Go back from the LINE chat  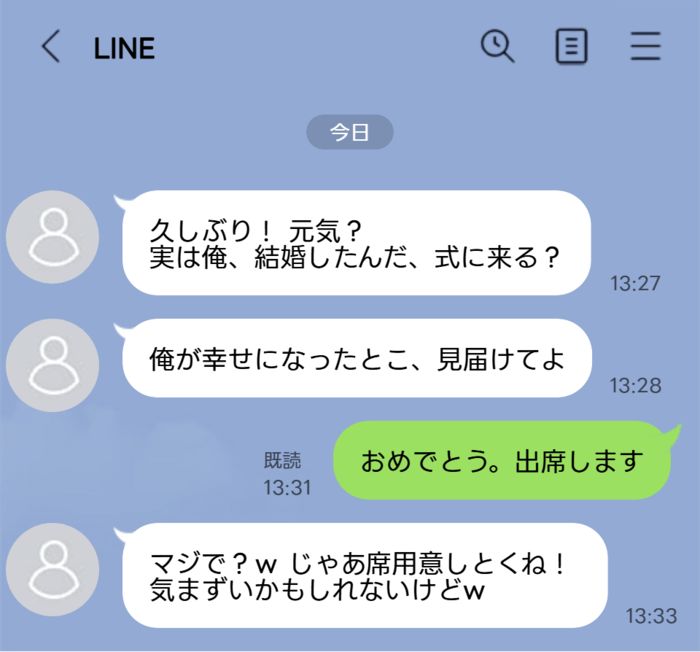(x=51, y=47)
